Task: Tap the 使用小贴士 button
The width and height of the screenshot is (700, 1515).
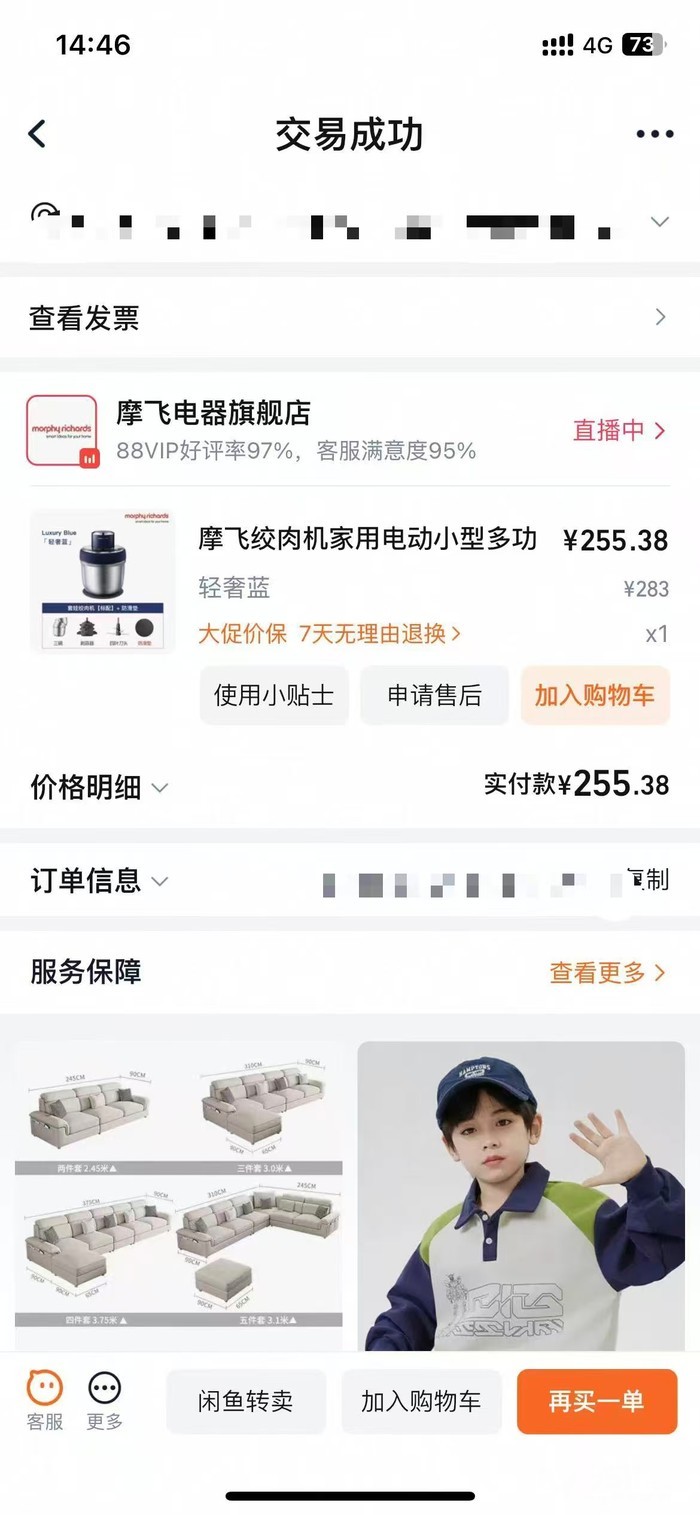Action: [x=274, y=696]
